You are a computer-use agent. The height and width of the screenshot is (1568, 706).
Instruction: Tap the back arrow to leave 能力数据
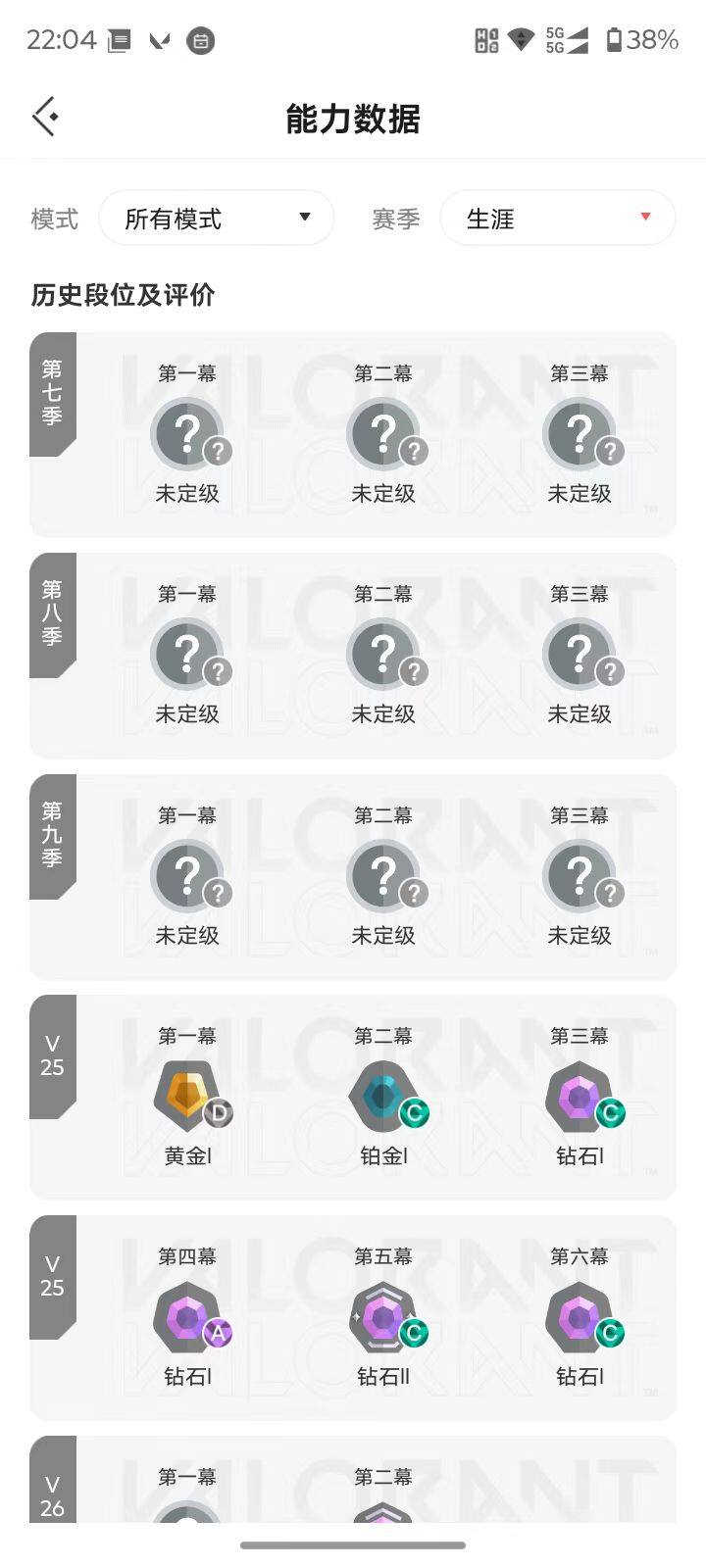43,116
